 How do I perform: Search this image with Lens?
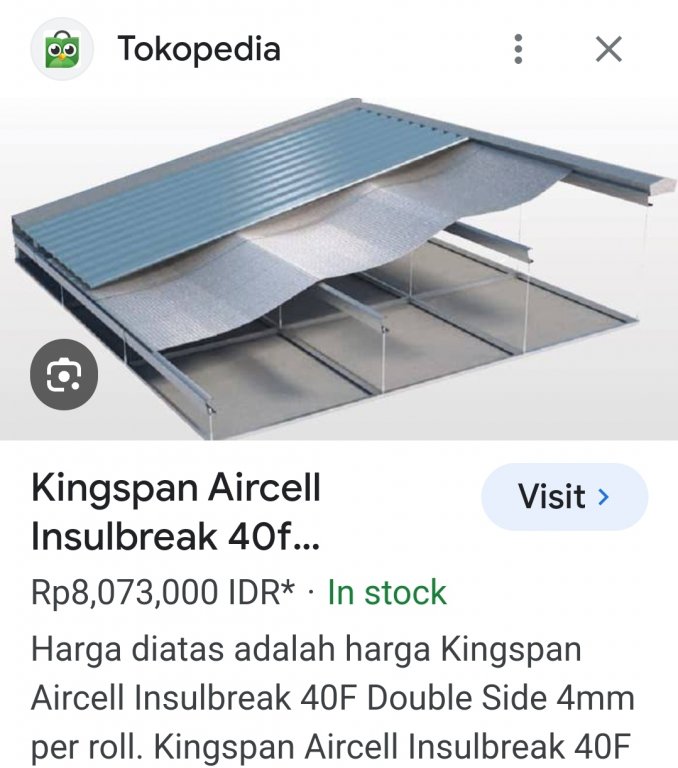point(64,375)
